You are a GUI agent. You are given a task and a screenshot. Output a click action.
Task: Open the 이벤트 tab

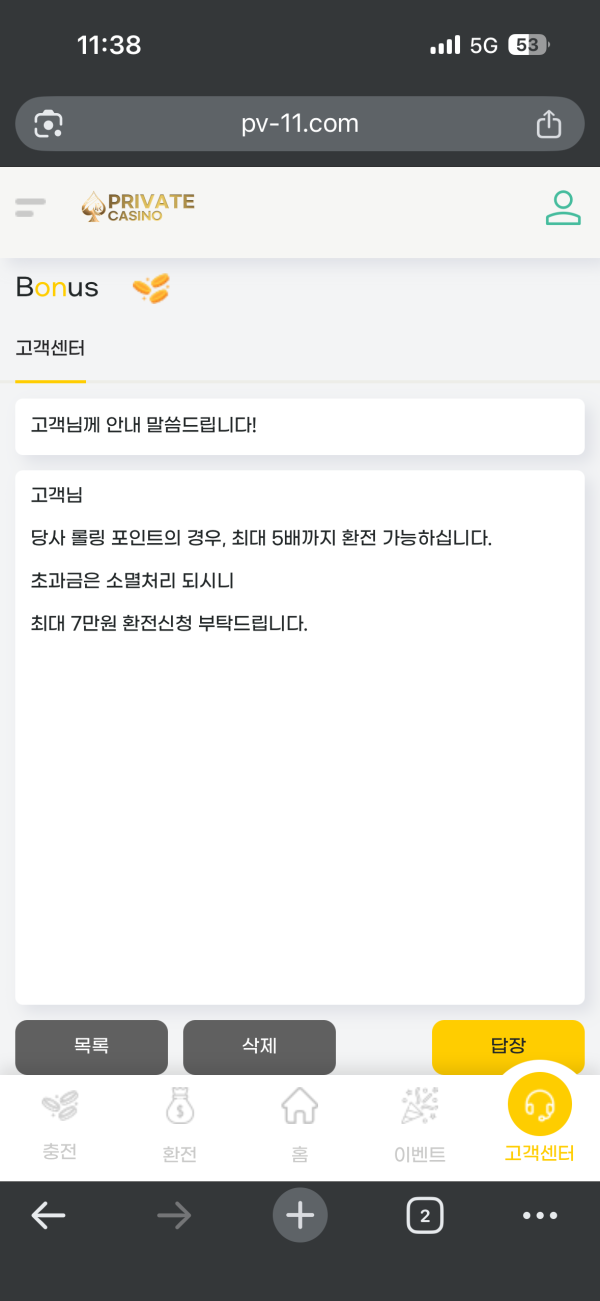click(420, 1125)
